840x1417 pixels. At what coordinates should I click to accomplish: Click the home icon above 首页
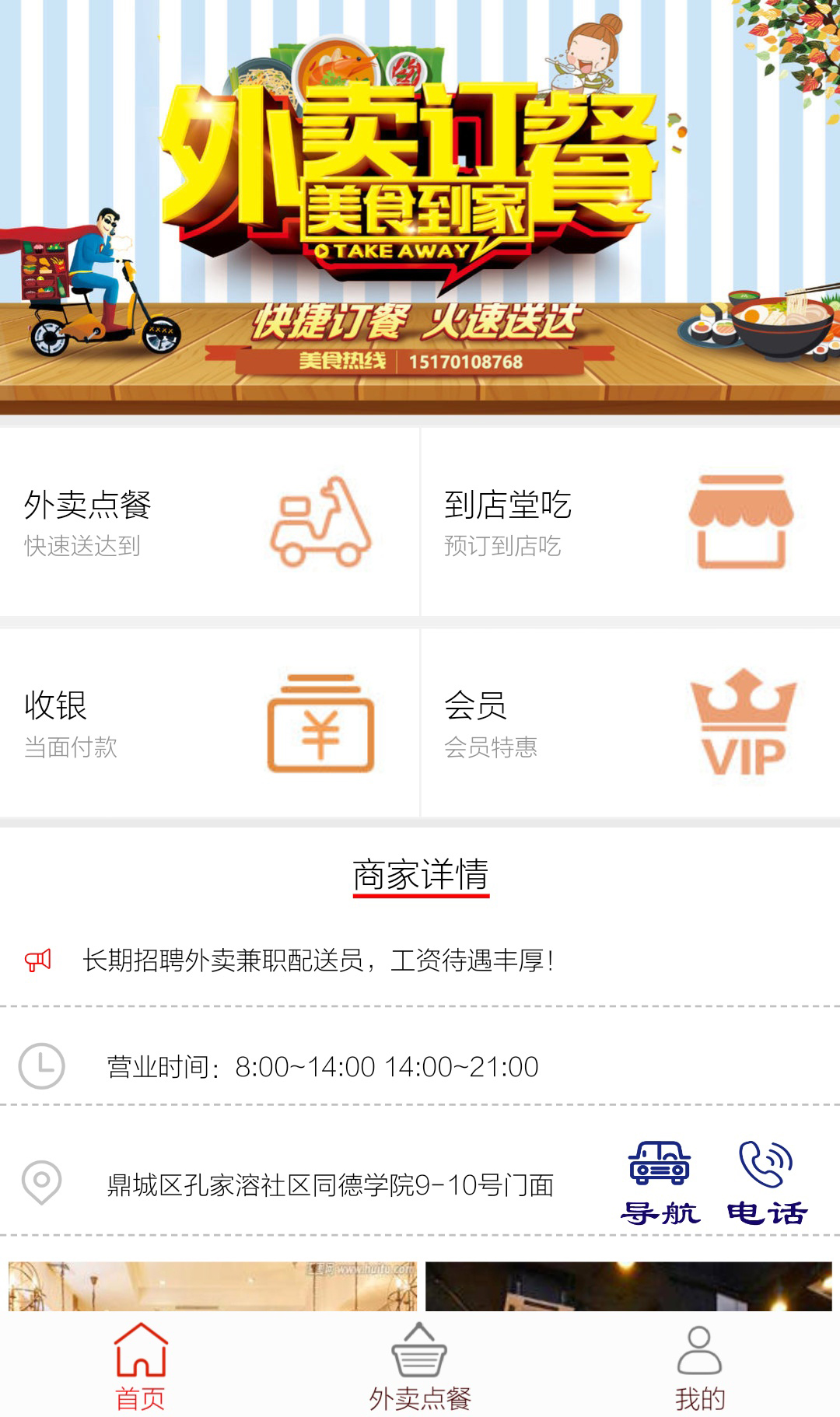139,1351
